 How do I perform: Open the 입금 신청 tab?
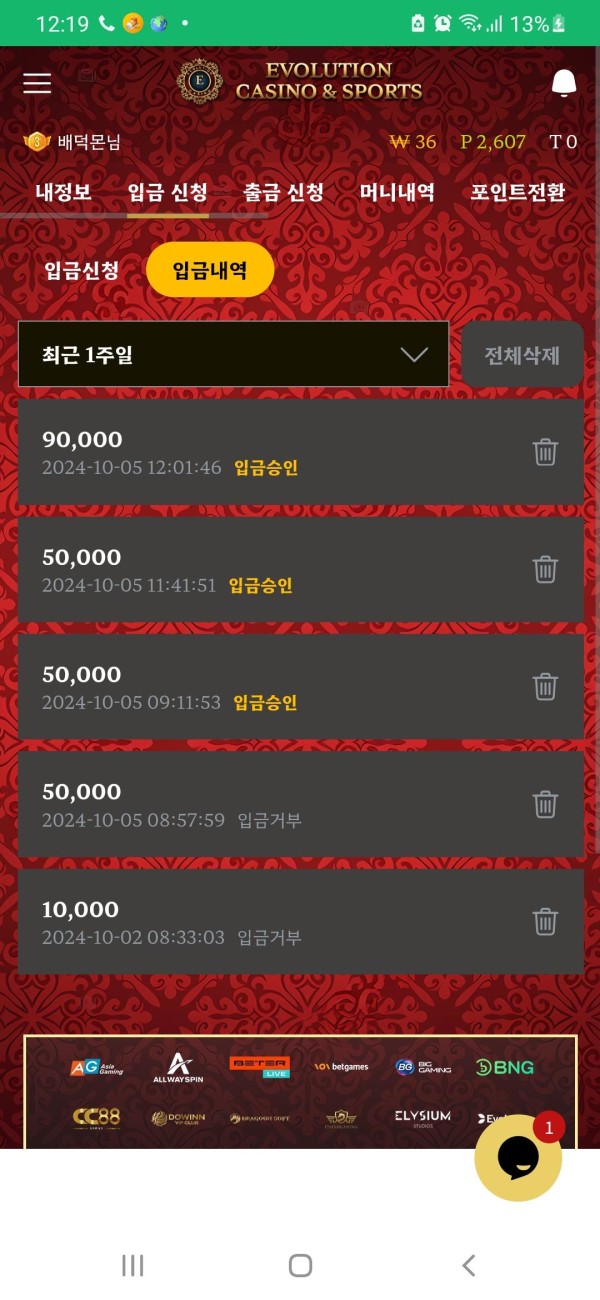coord(168,192)
